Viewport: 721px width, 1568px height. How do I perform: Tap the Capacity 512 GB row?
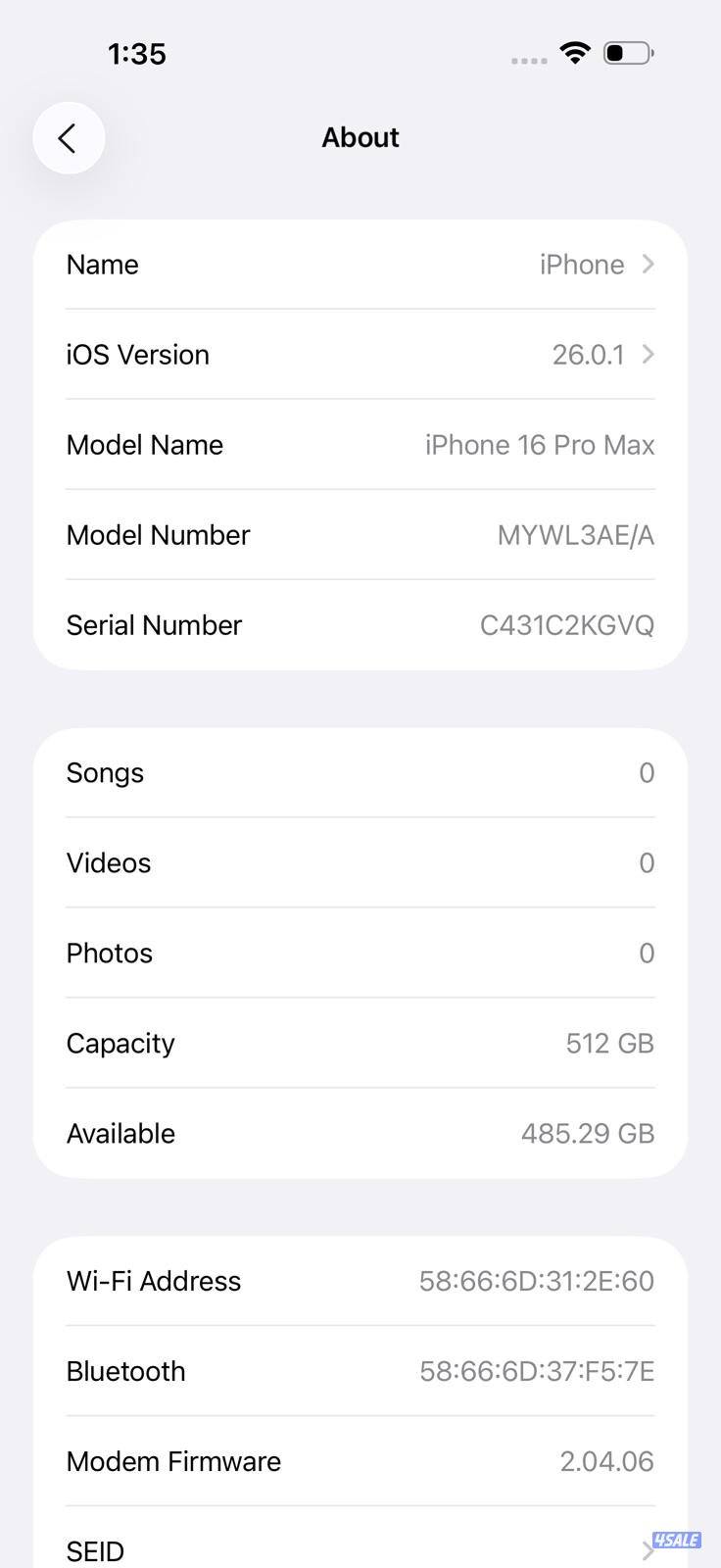[x=360, y=1043]
